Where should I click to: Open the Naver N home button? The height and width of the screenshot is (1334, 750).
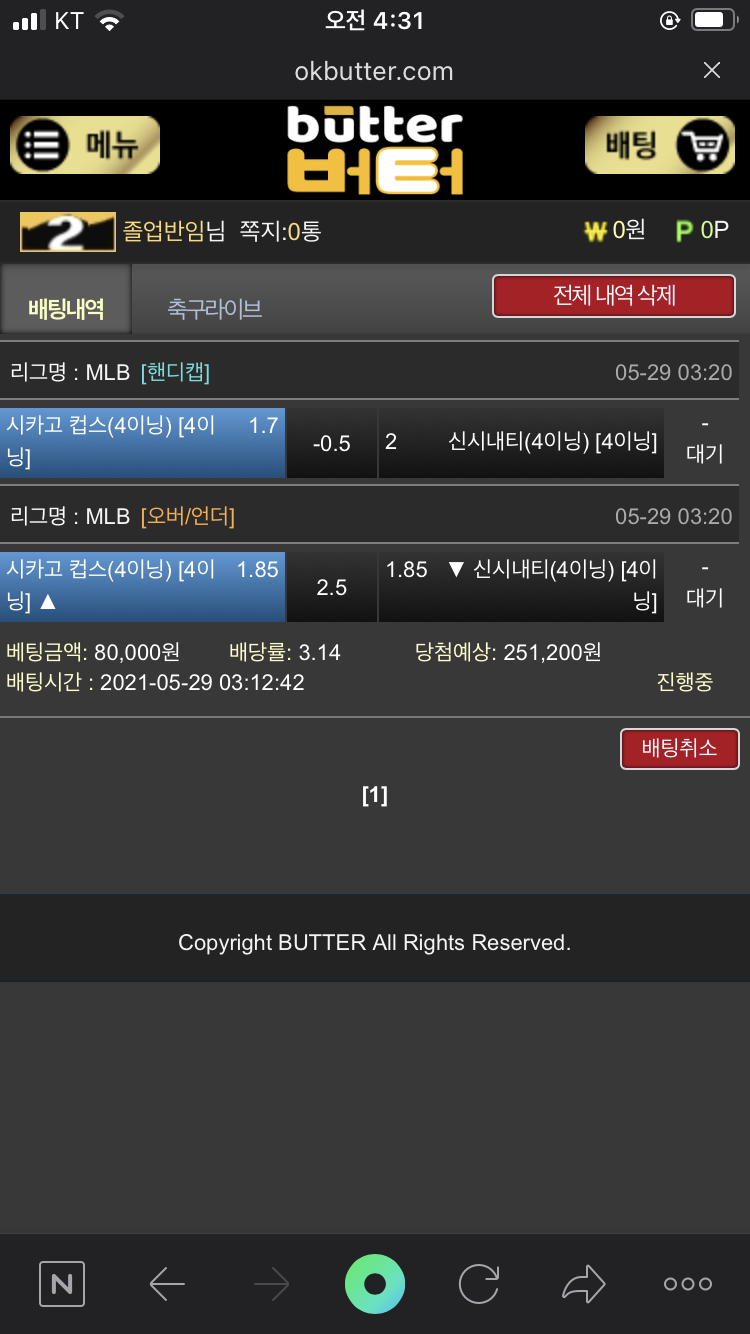62,1284
